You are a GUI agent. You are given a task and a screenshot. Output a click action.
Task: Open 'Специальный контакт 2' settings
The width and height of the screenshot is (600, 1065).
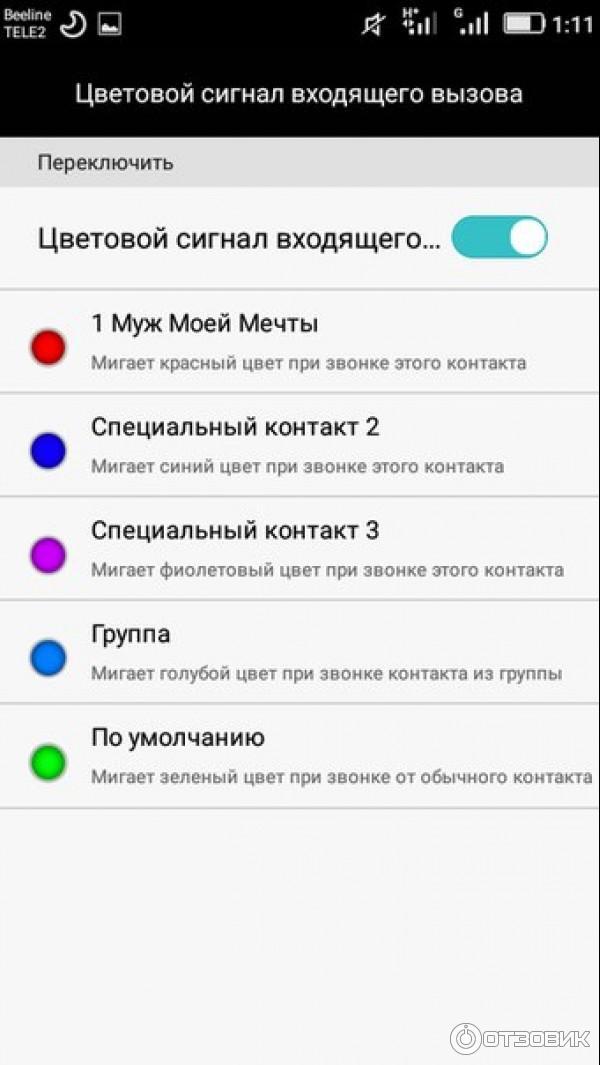pyautogui.click(x=300, y=446)
